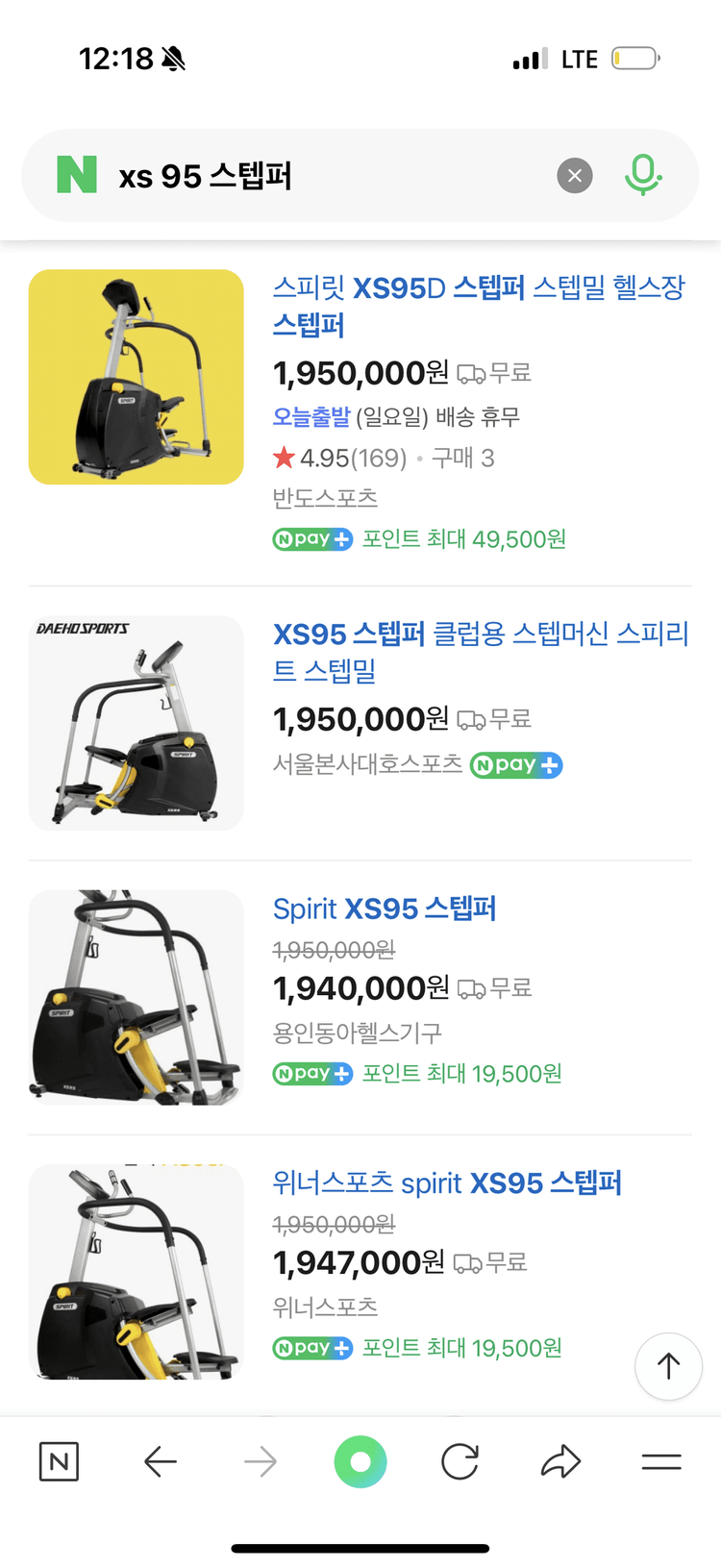Refresh the page using reload icon
This screenshot has height=1568, width=721.
pos(460,1461)
